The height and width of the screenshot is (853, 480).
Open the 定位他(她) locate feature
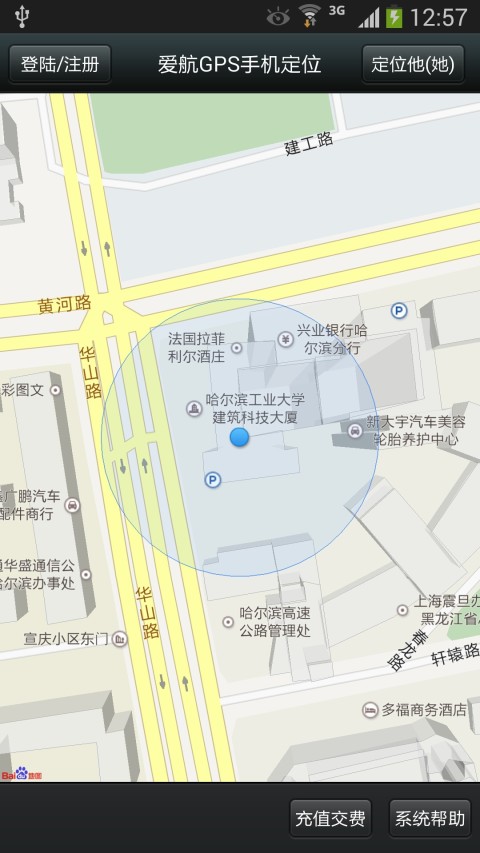[x=413, y=64]
